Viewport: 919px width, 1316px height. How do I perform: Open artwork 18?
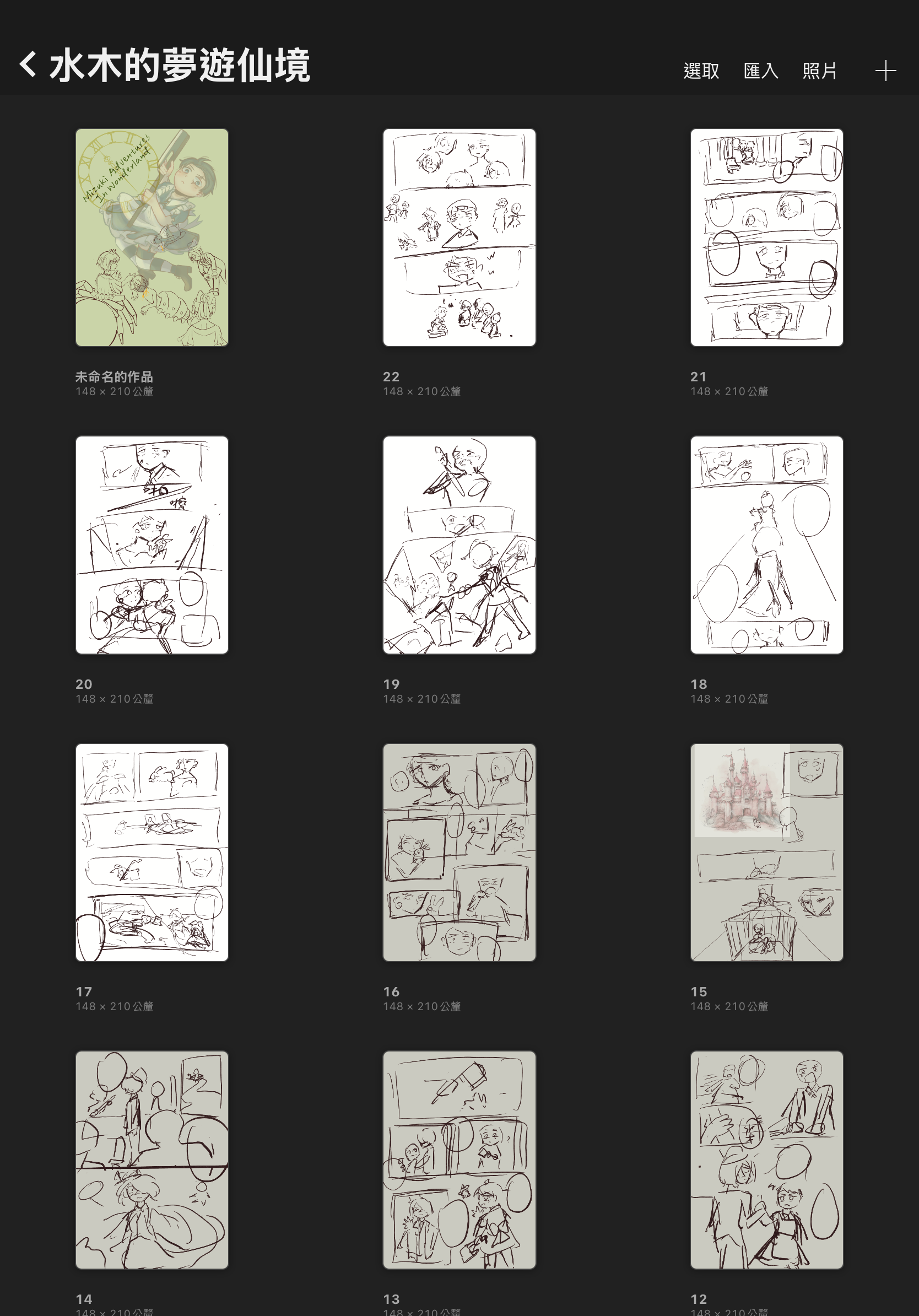tap(766, 544)
